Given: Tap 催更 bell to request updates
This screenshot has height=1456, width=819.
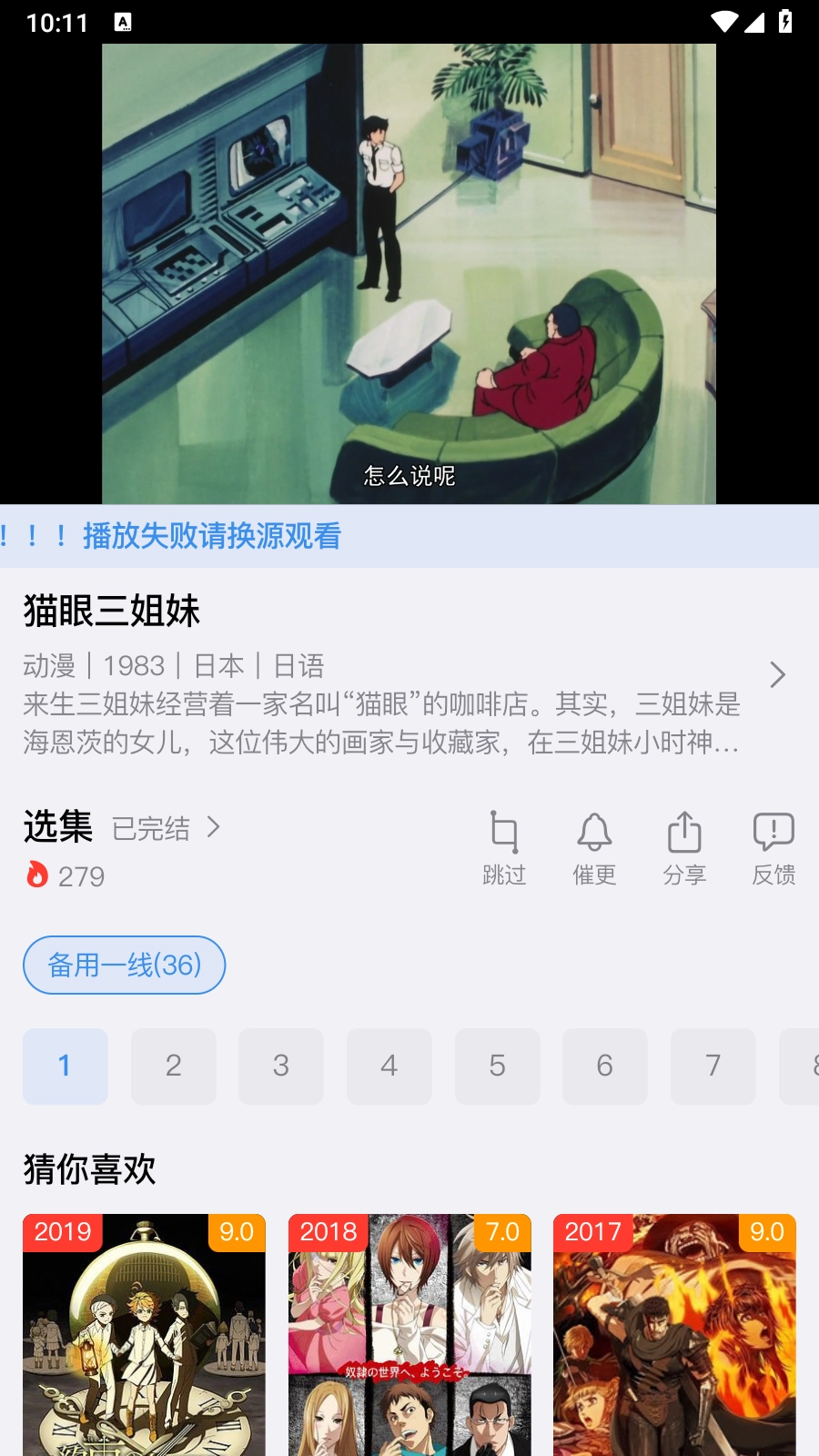Looking at the screenshot, I should [594, 848].
